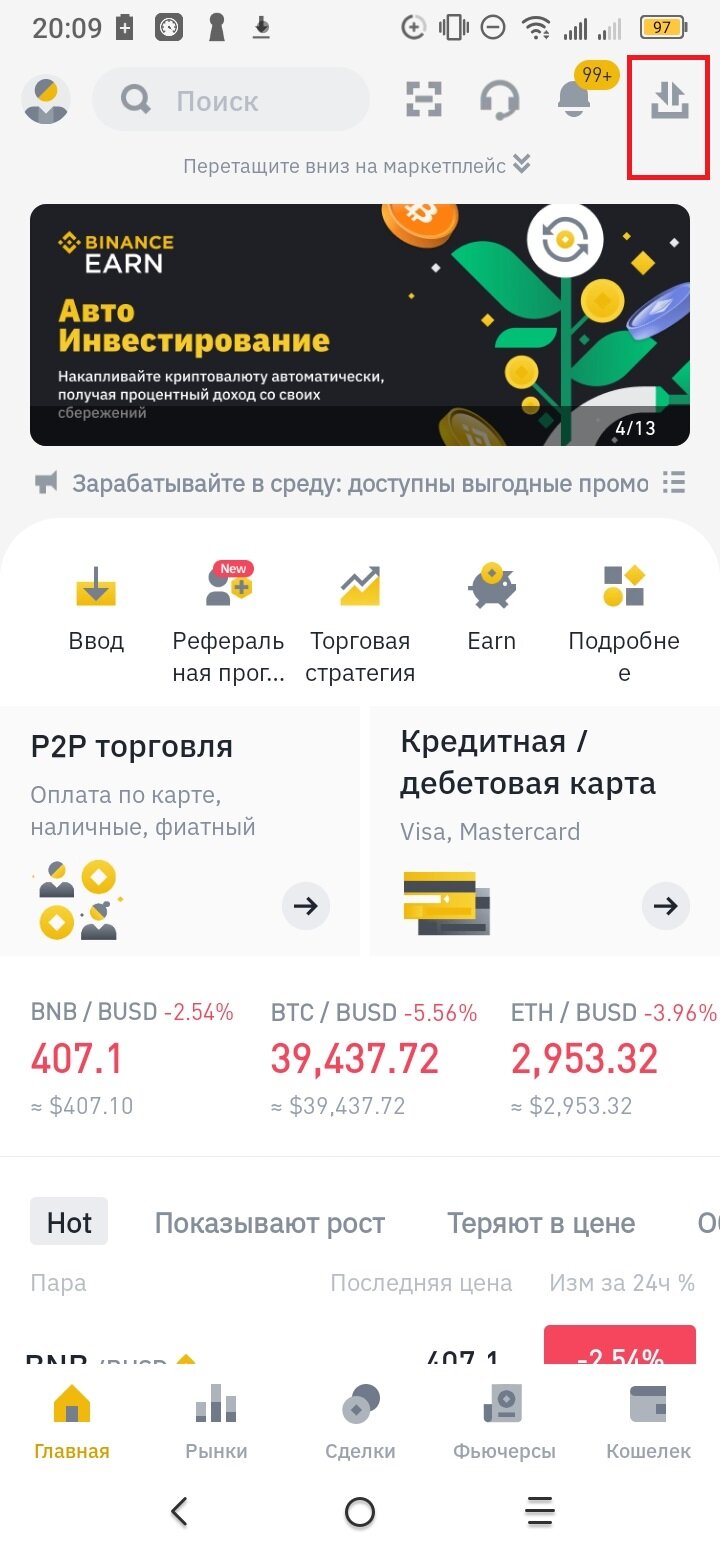This screenshot has height=1560, width=720.
Task: Open the profile avatar icon
Action: click(46, 100)
